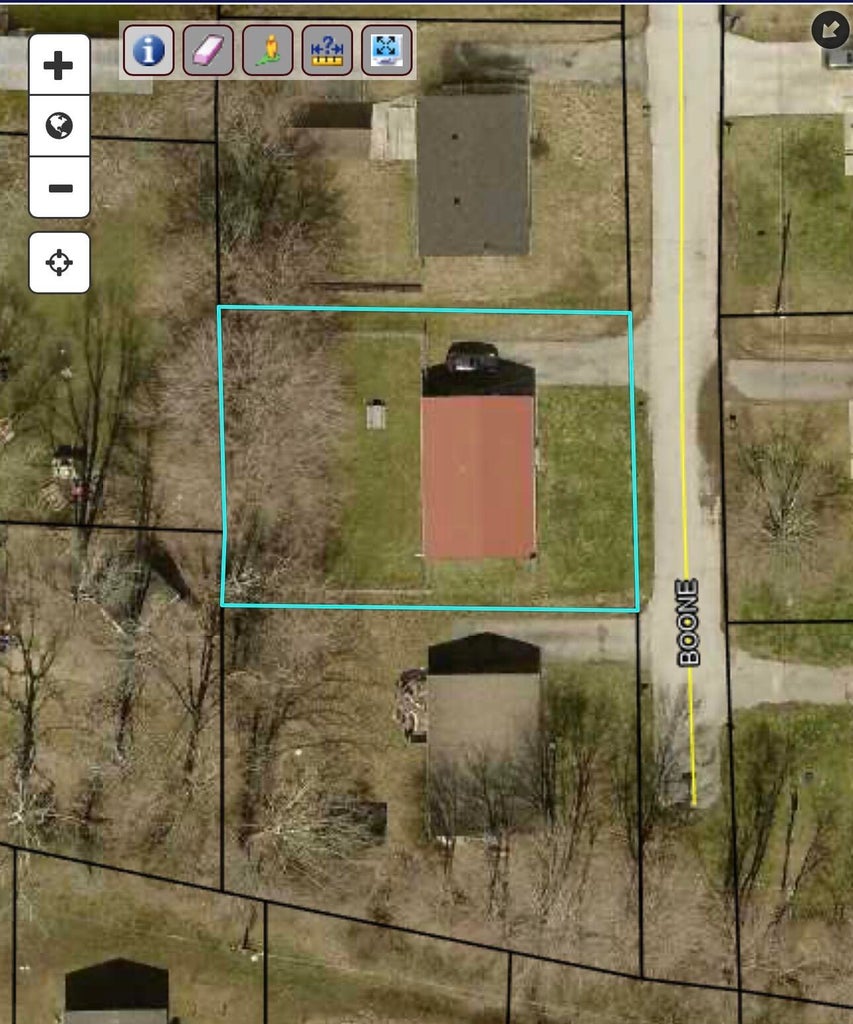Viewport: 853px width, 1024px height.
Task: Click the globe home view icon
Action: pyautogui.click(x=59, y=125)
